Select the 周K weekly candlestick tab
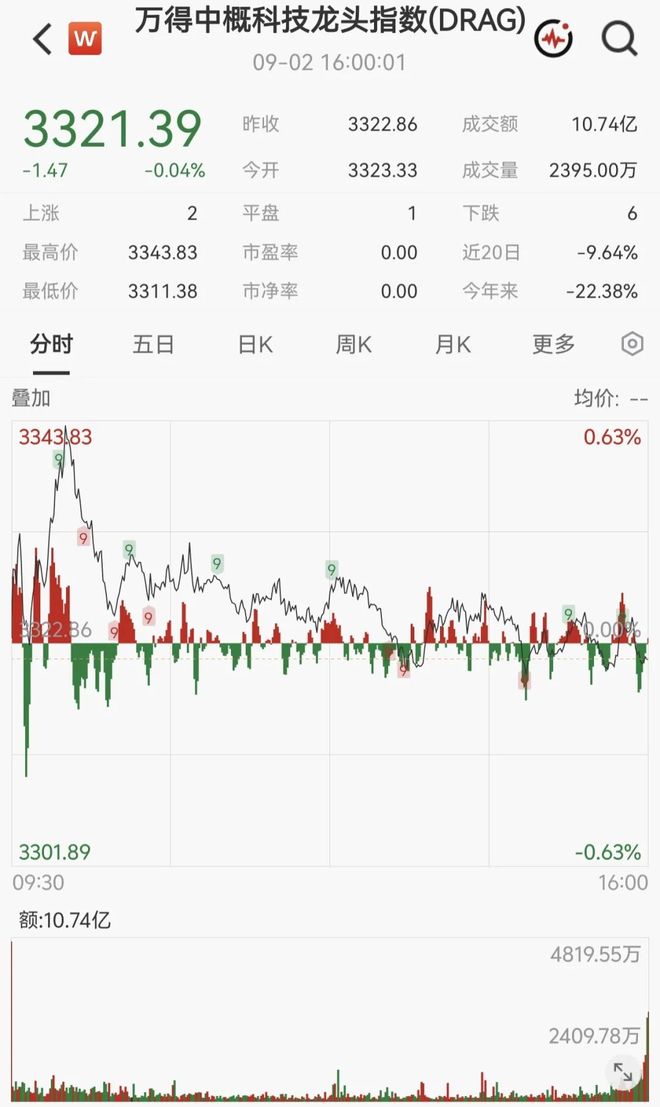660x1107 pixels. pos(353,345)
